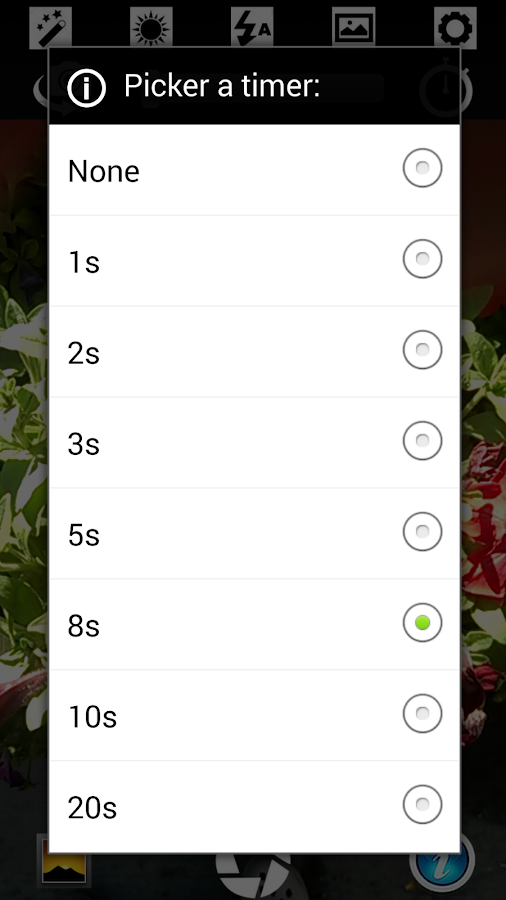Set the timer to 2s

pos(254,352)
